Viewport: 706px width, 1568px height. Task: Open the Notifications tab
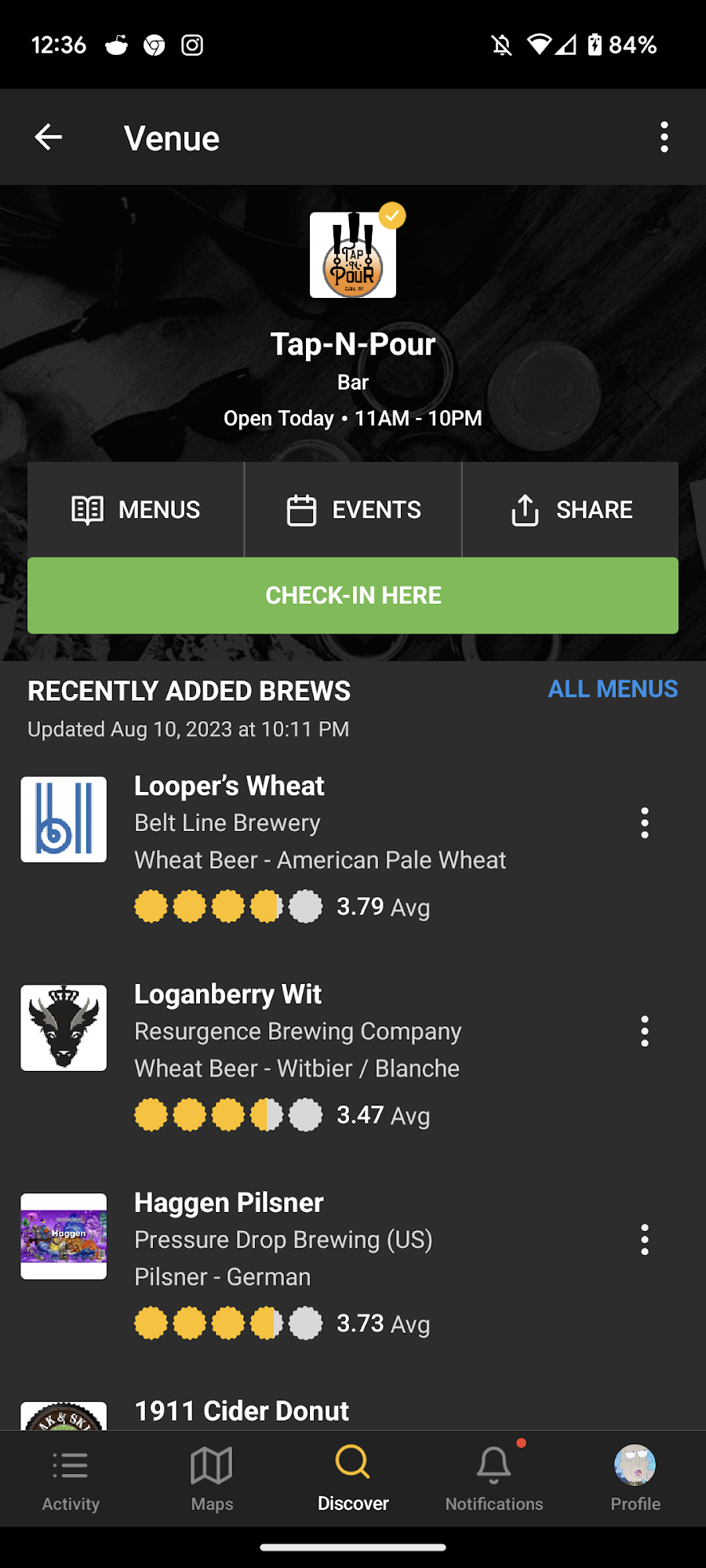(x=494, y=1479)
